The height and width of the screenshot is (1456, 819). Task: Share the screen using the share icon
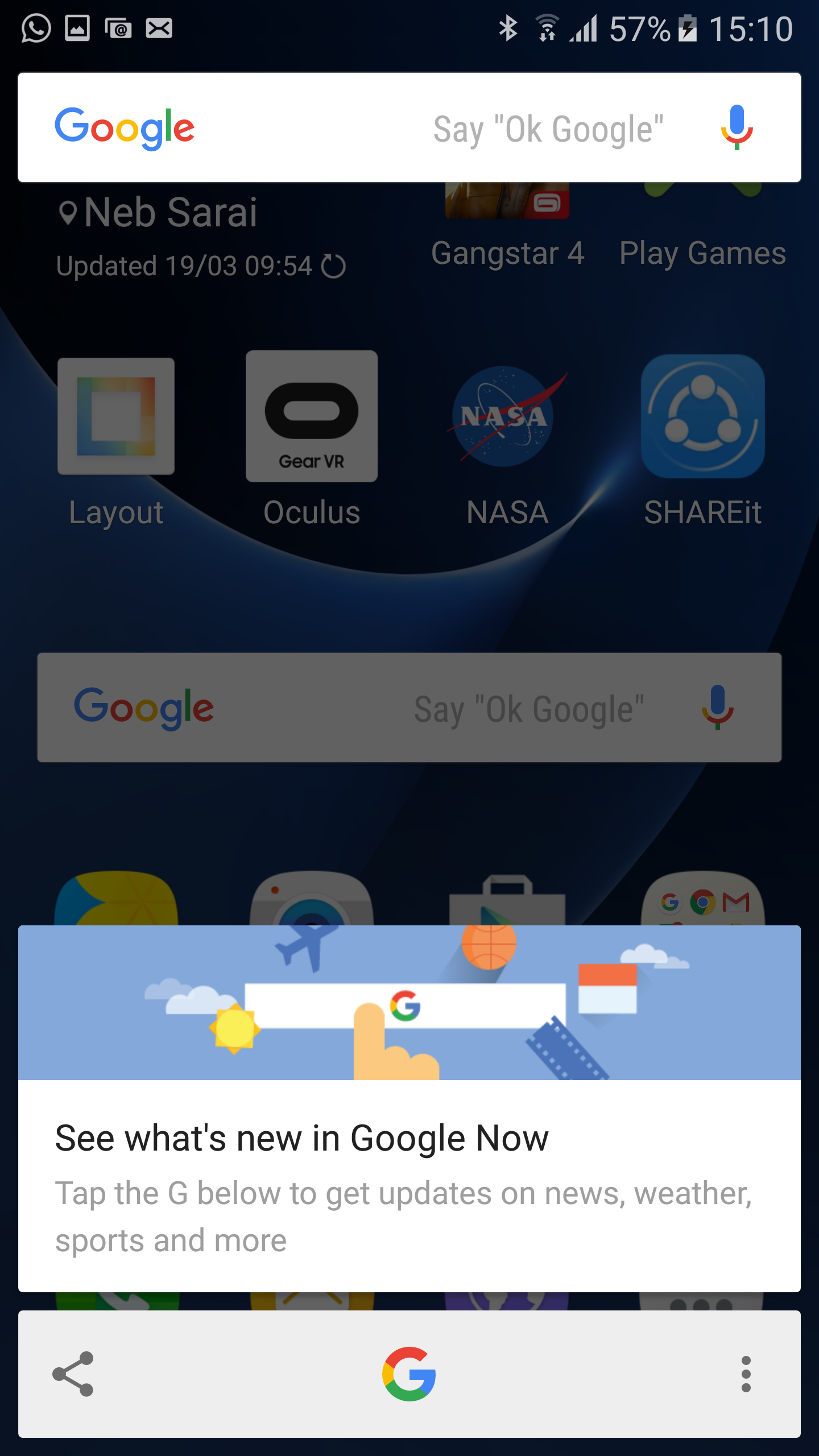[x=73, y=1374]
